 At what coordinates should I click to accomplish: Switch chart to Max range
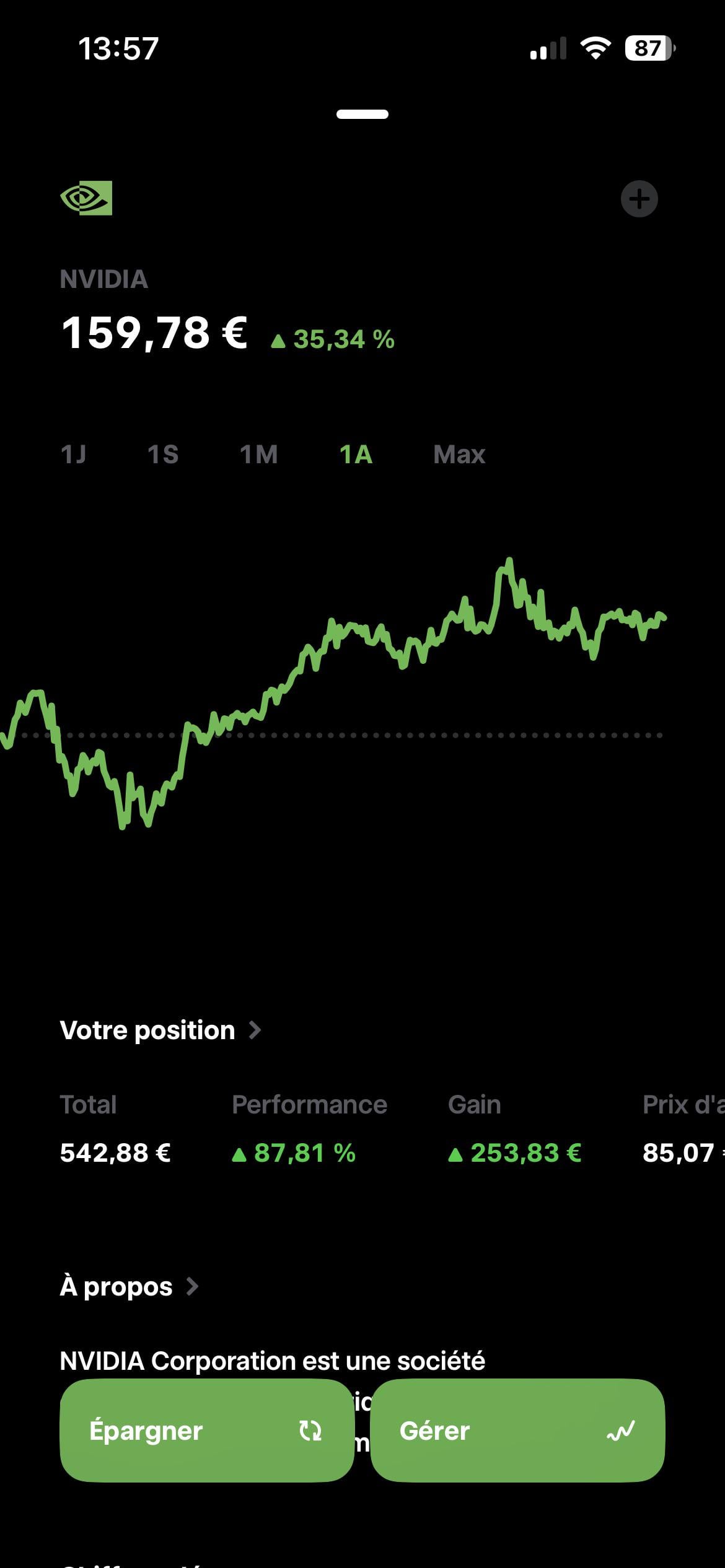coord(459,455)
